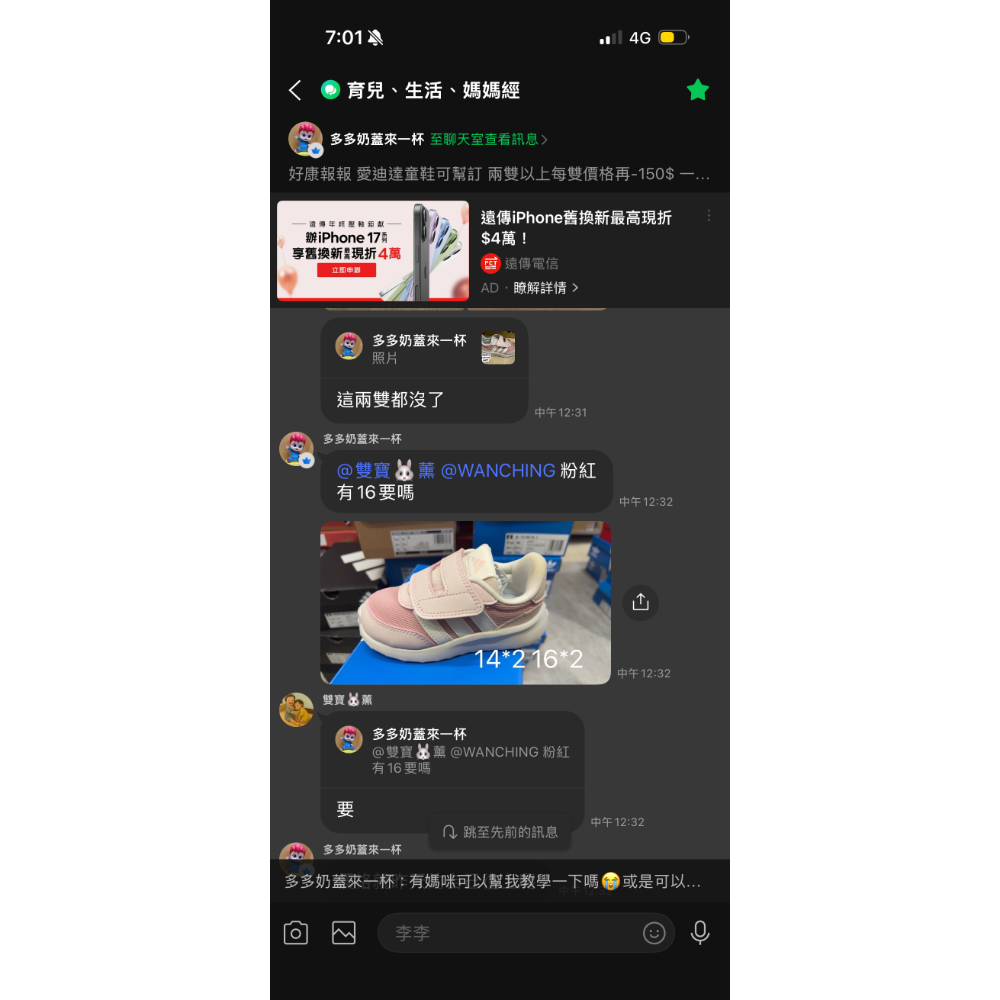Open 至聊天室查看訊息 link

tap(489, 139)
